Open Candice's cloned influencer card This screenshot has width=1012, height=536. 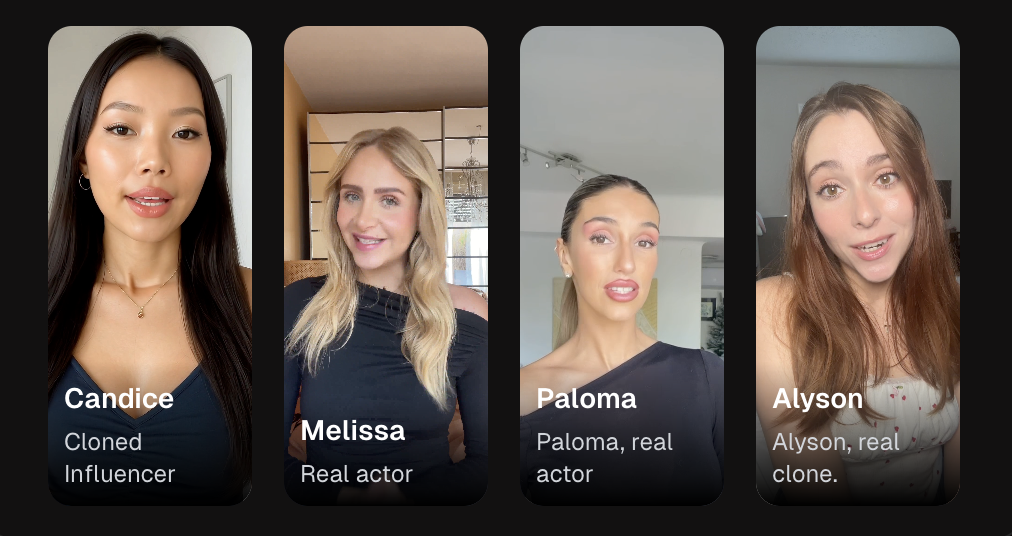click(150, 265)
